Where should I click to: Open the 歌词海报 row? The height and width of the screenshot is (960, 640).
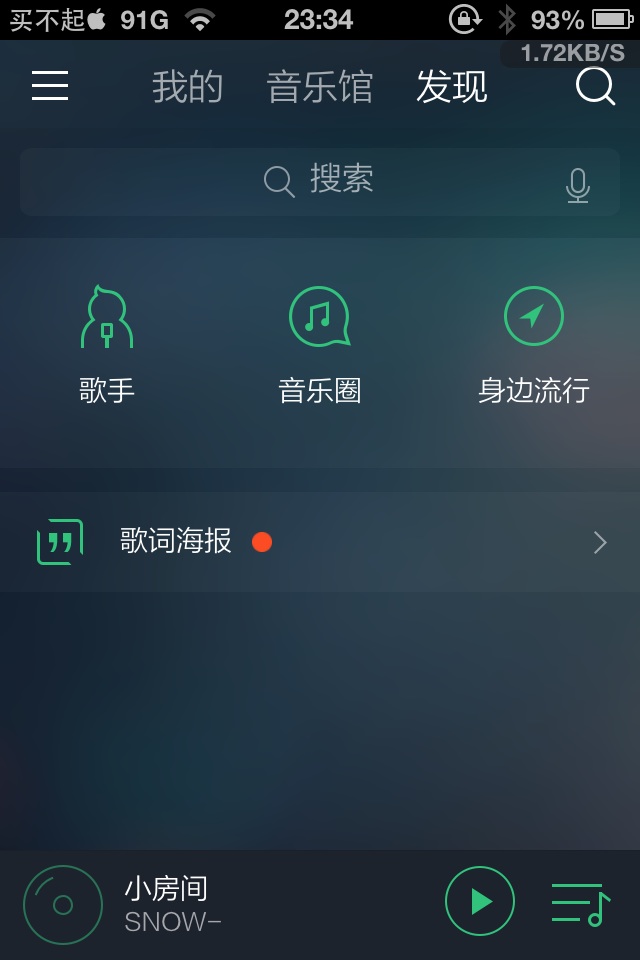[x=320, y=542]
